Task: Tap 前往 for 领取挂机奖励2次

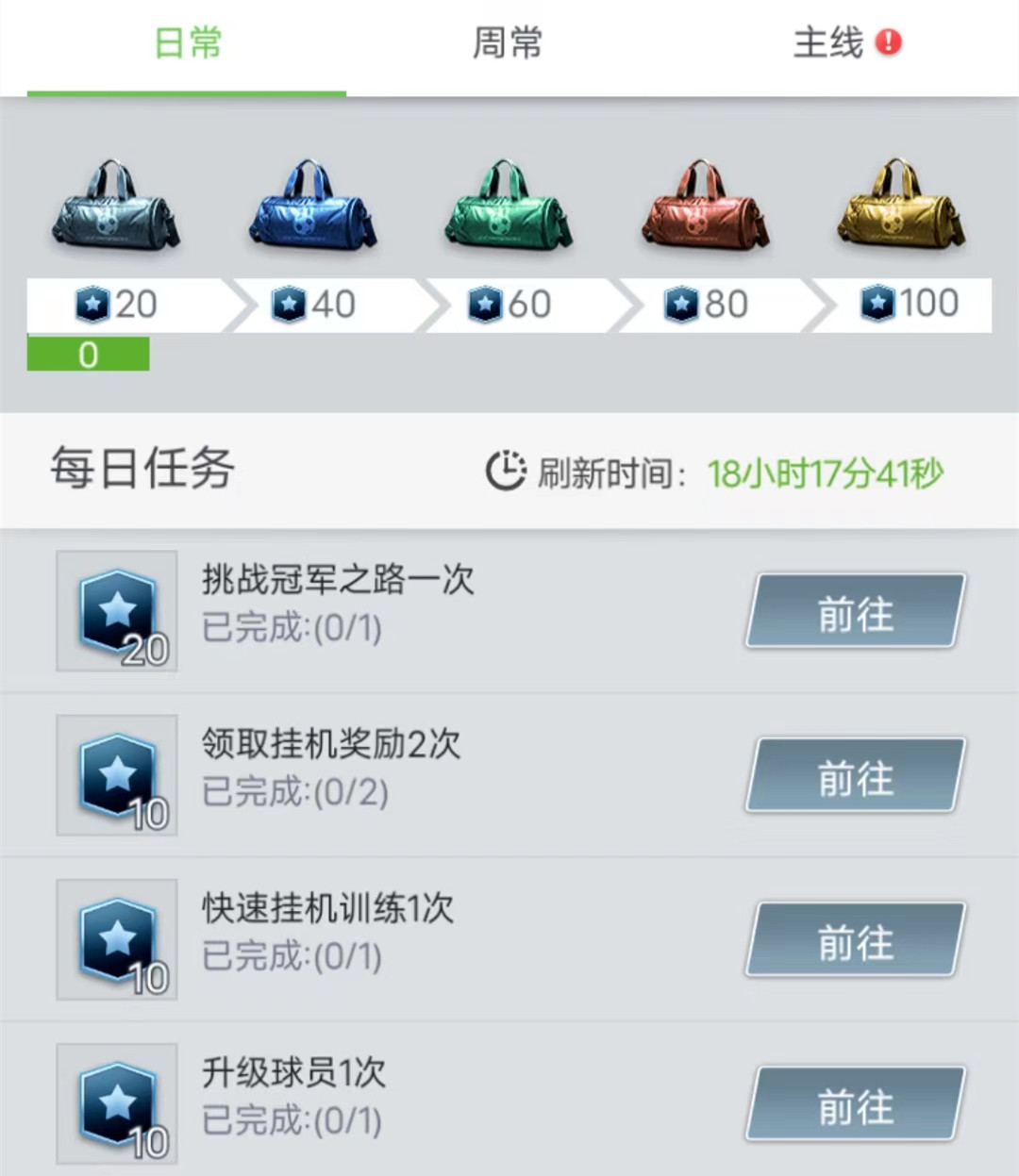Action: 856,775
